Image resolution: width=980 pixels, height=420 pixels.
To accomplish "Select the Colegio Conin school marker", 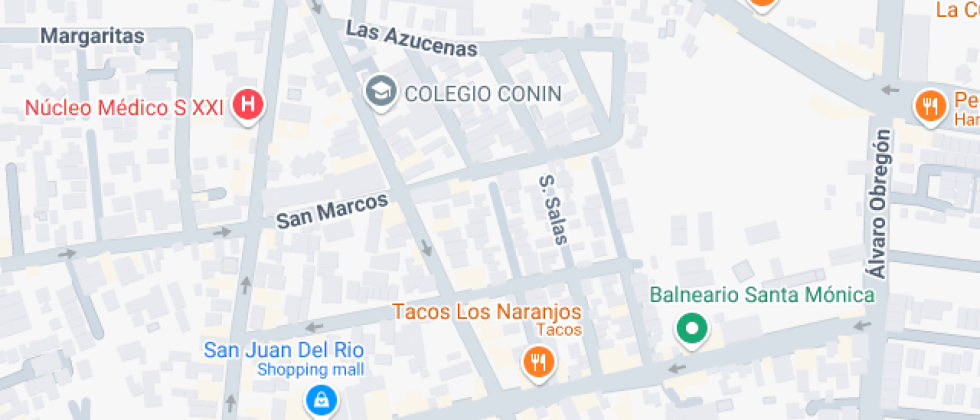I will tap(381, 92).
